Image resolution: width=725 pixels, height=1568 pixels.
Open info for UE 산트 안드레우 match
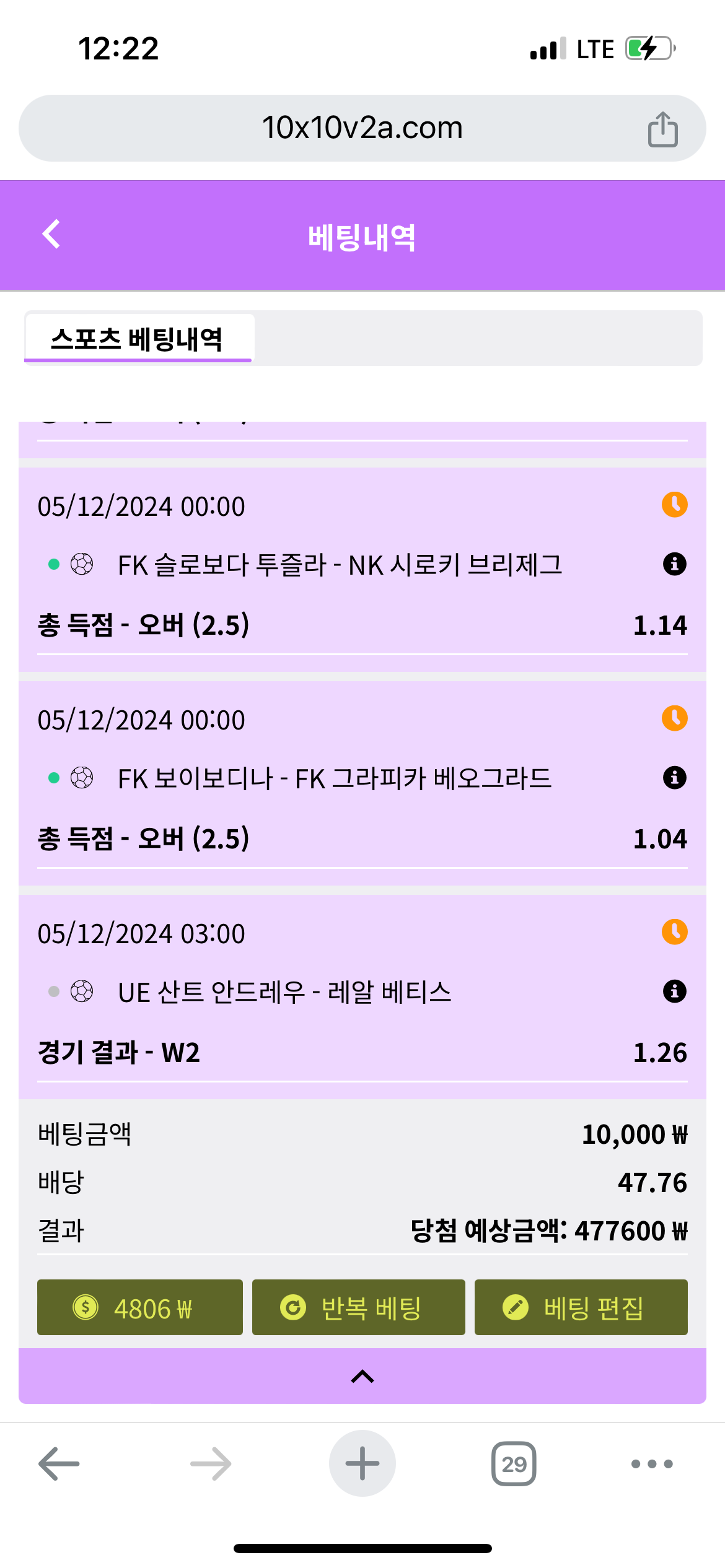click(x=674, y=991)
